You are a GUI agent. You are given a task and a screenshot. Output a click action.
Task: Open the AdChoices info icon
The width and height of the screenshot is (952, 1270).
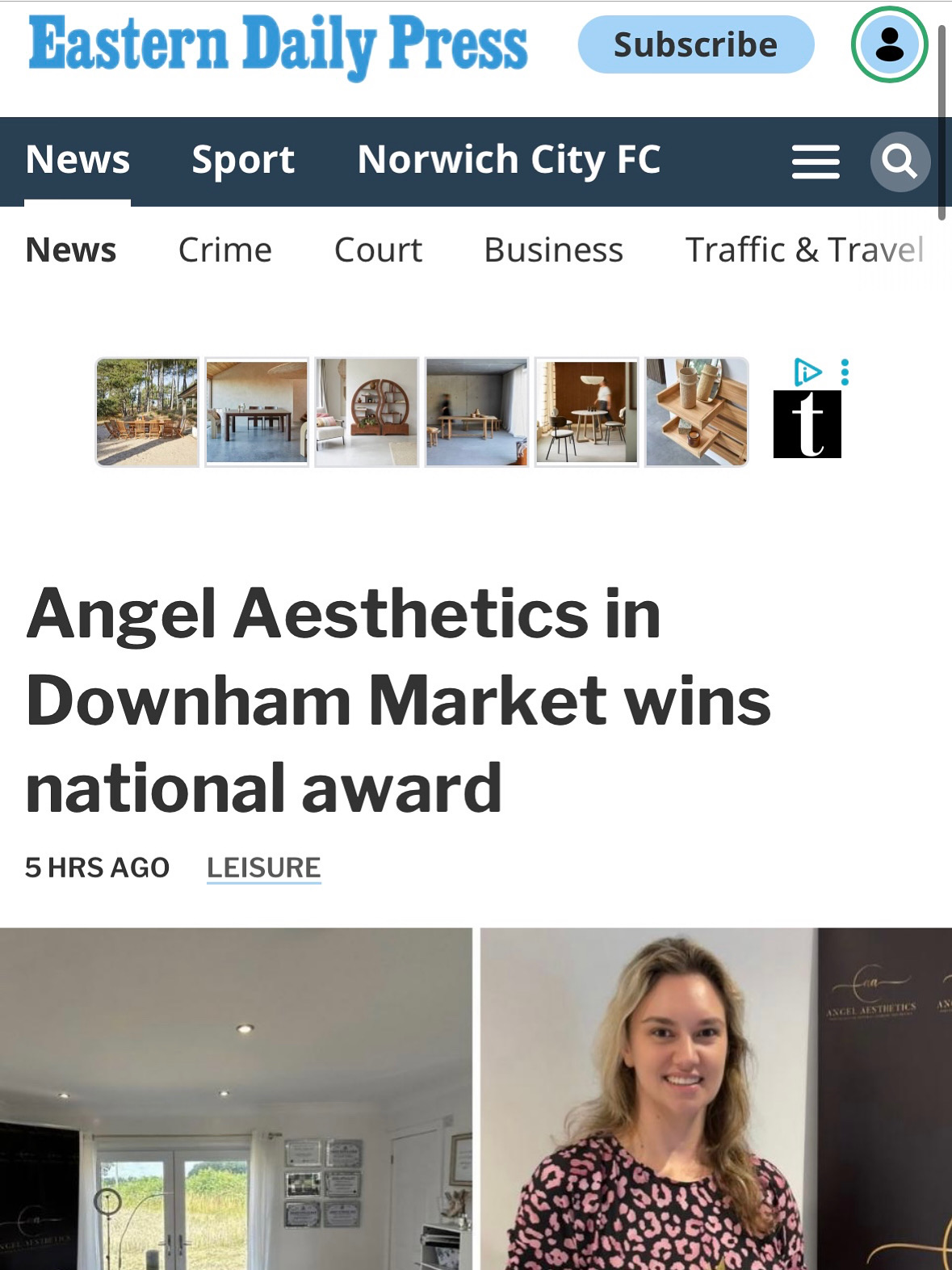point(807,372)
